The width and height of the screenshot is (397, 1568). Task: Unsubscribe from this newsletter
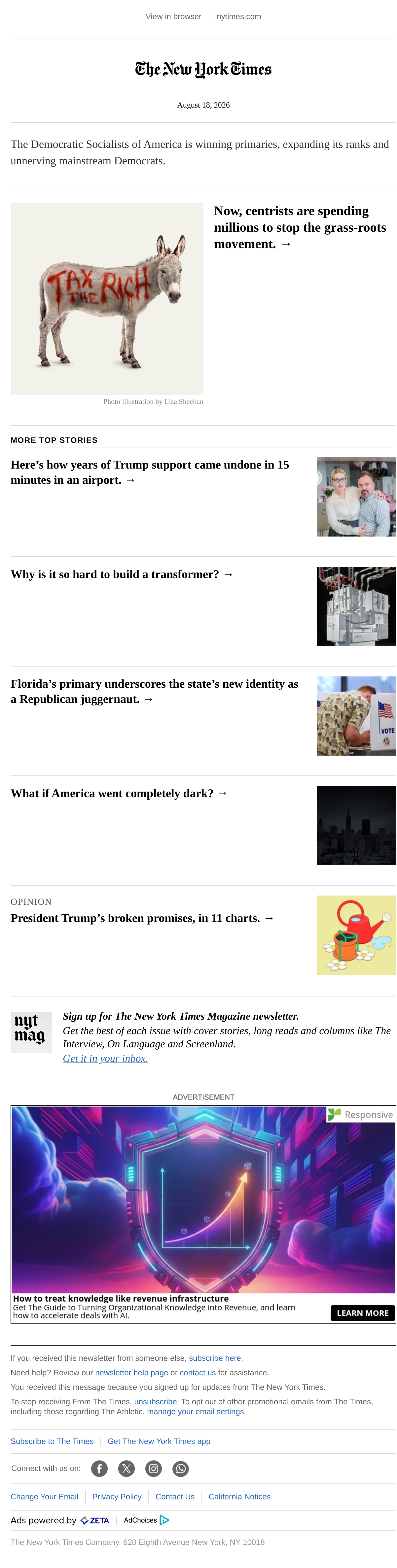coord(155,1401)
